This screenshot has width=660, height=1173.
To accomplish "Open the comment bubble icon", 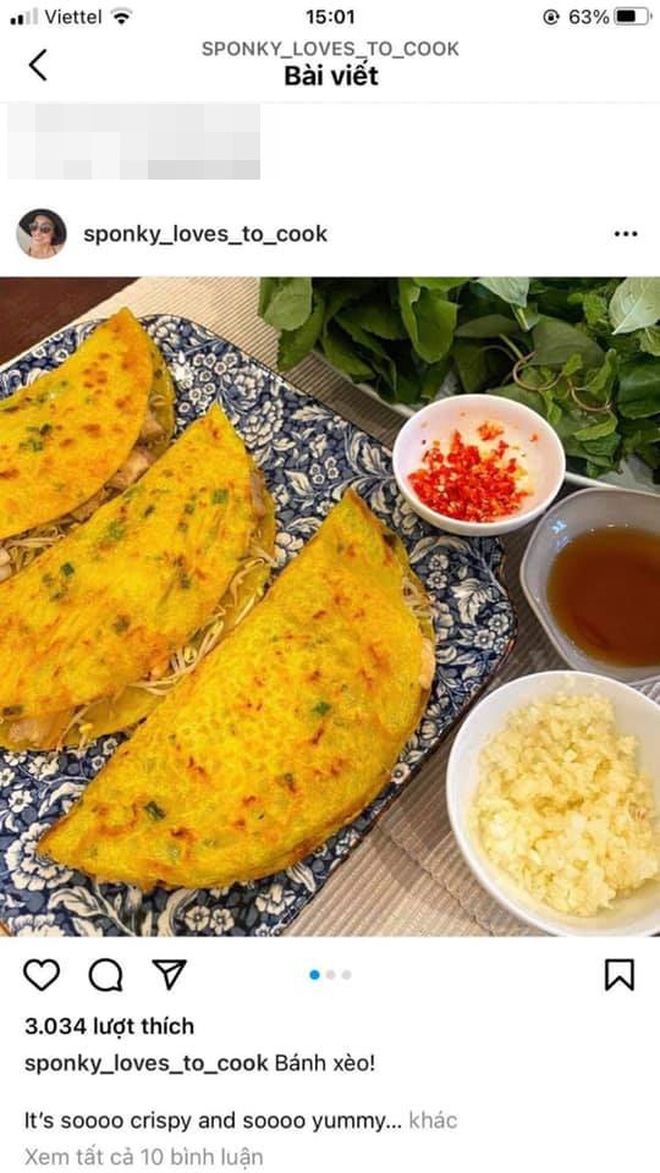I will click(105, 974).
